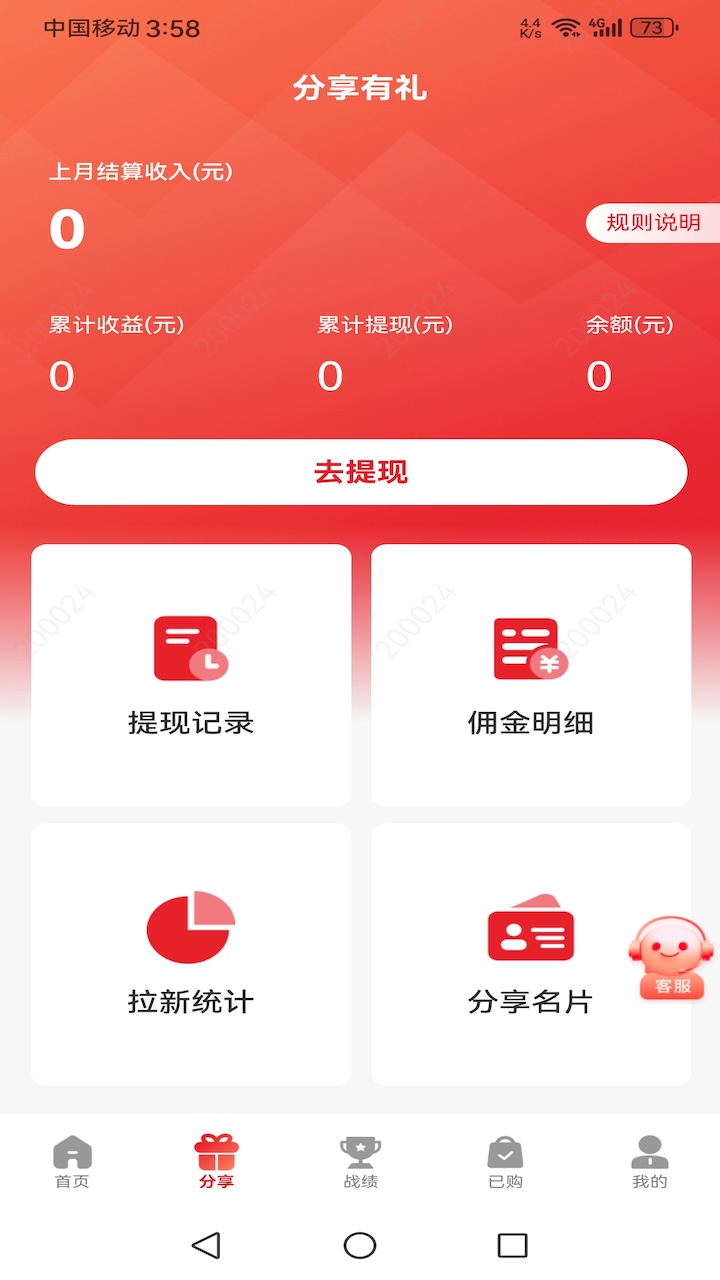This screenshot has height=1280, width=720.
Task: Open the 提现记录 (withdrawal records) icon
Action: click(190, 648)
